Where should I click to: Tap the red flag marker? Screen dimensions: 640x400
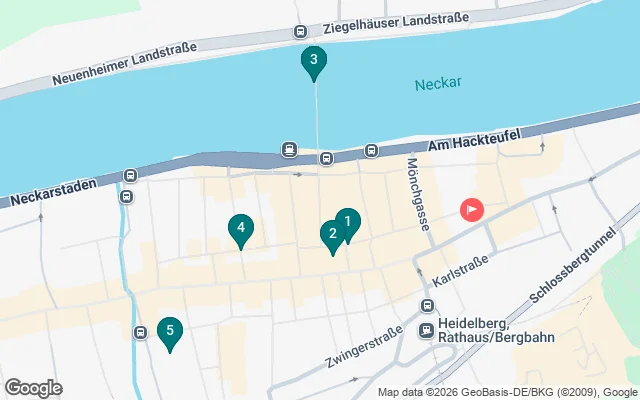coord(471,210)
